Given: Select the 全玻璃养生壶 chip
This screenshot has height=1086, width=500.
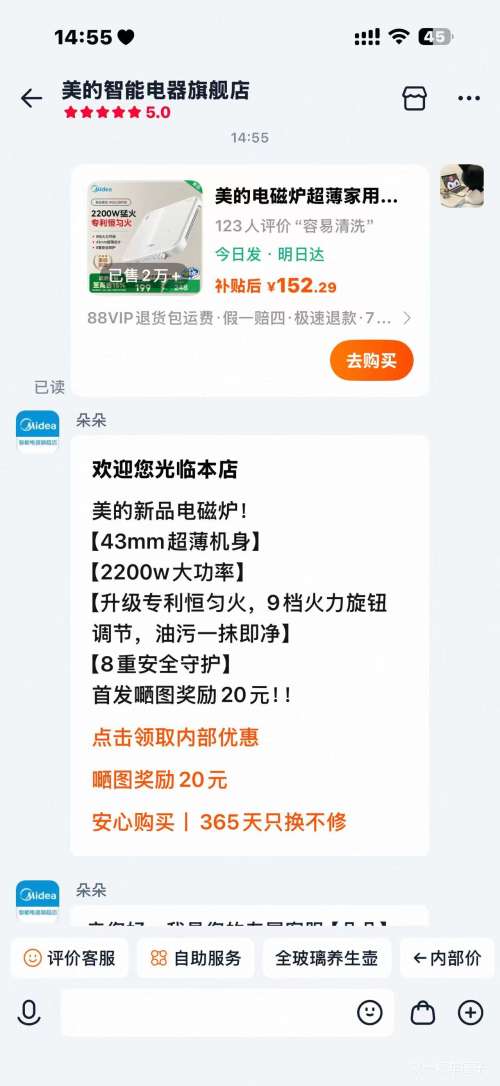Looking at the screenshot, I should (x=327, y=958).
